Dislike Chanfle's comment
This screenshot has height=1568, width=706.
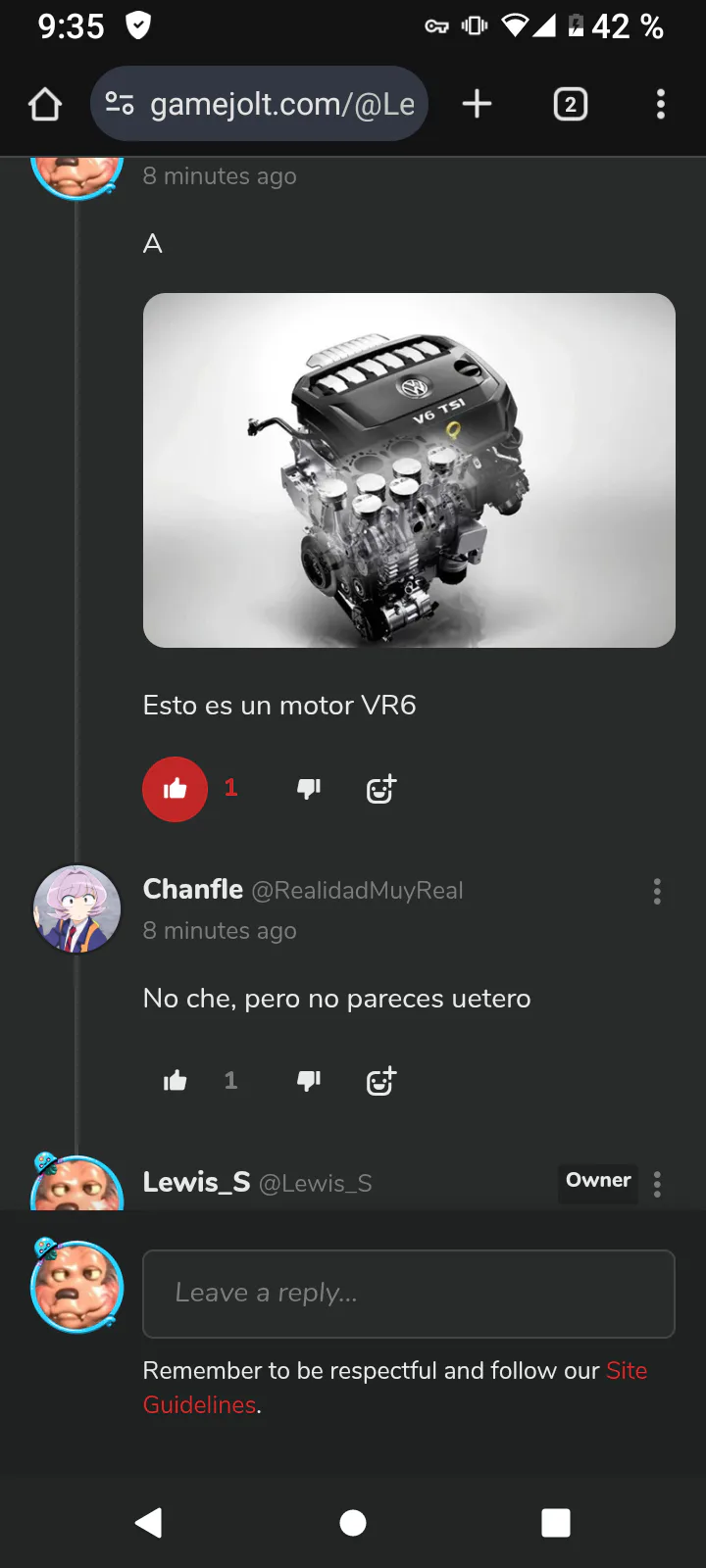[309, 1081]
